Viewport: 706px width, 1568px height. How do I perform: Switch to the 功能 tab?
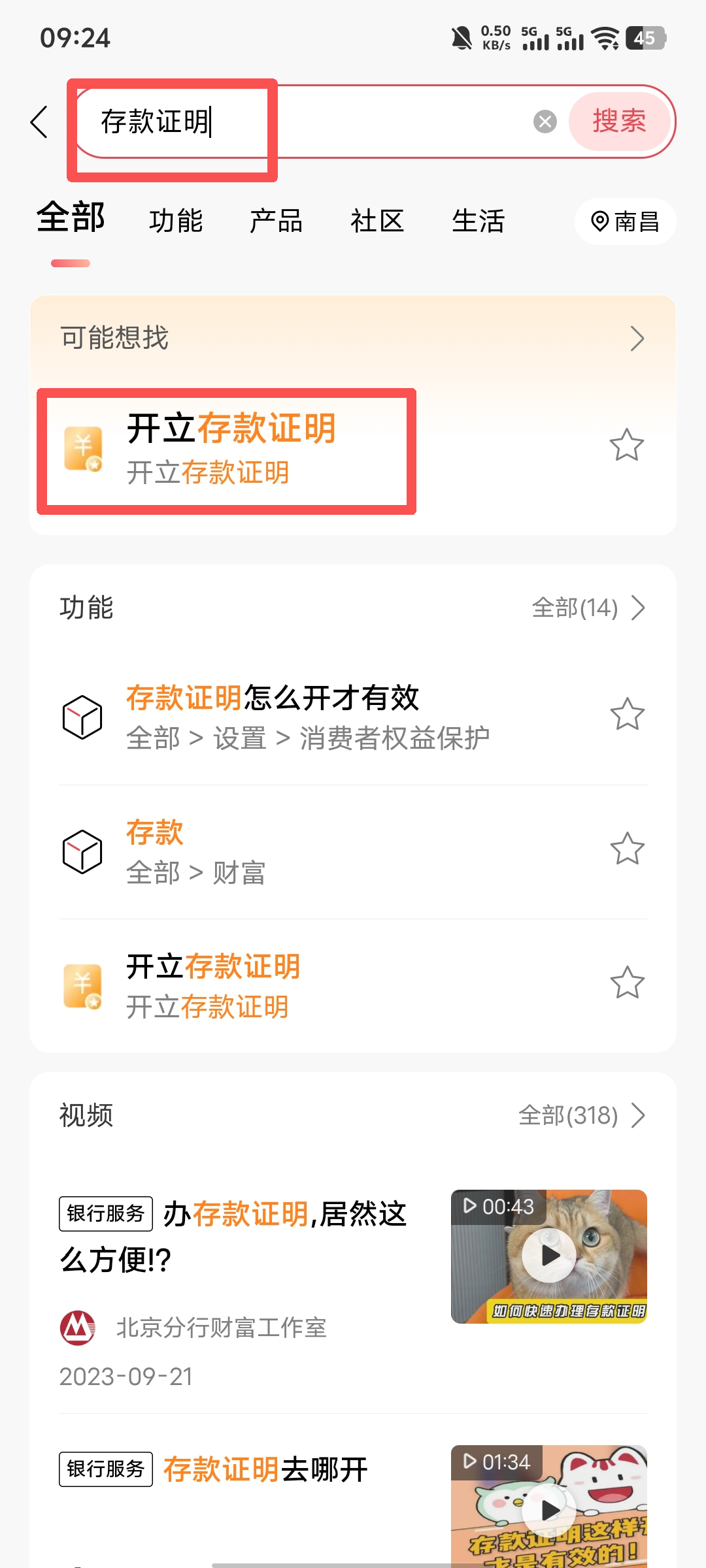tap(176, 221)
